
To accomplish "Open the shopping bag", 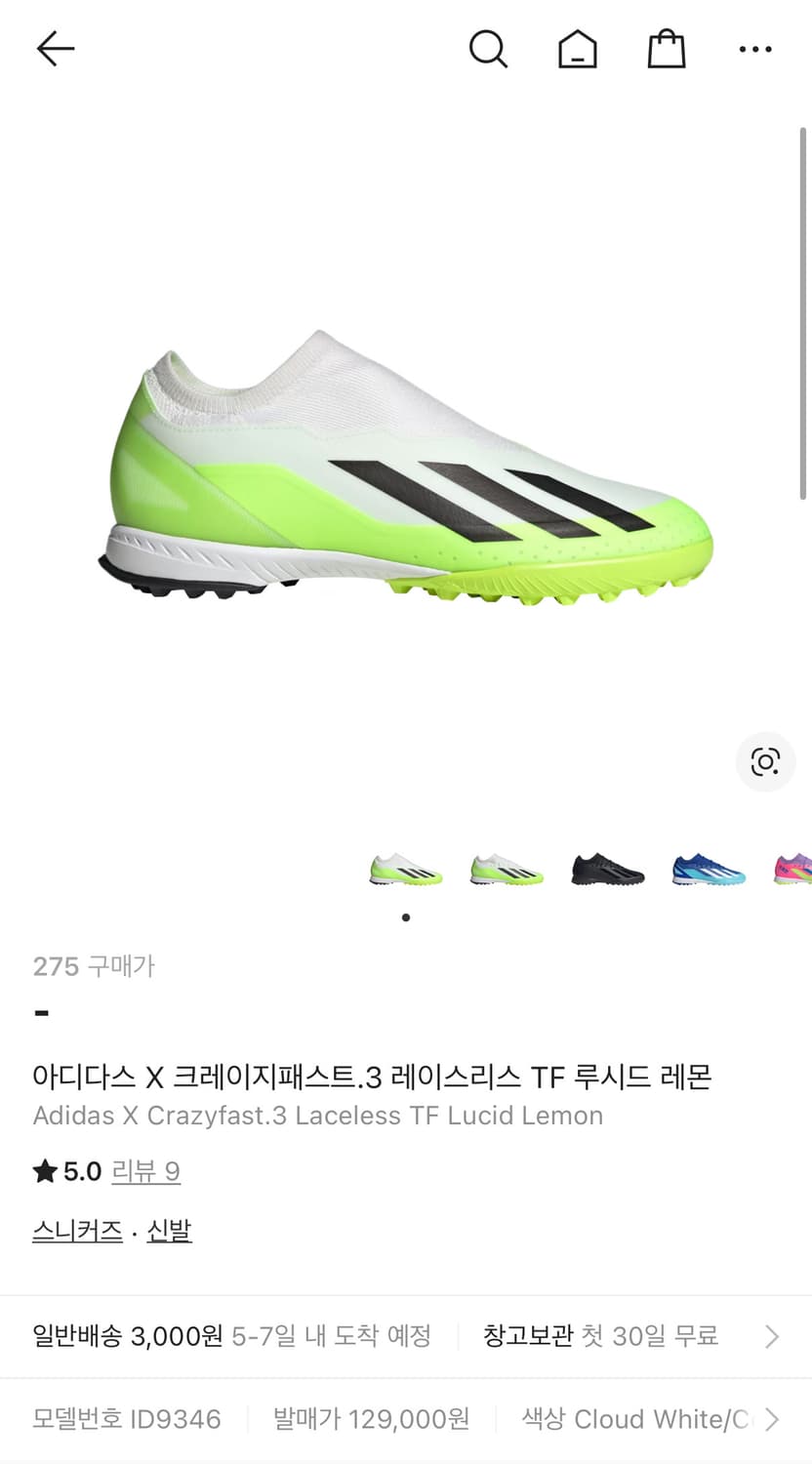I will [666, 50].
